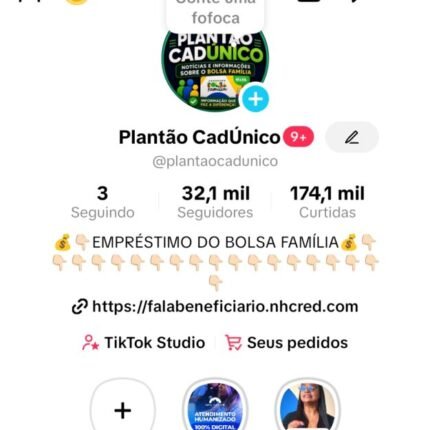Open the story circle showing a woman

point(307,407)
